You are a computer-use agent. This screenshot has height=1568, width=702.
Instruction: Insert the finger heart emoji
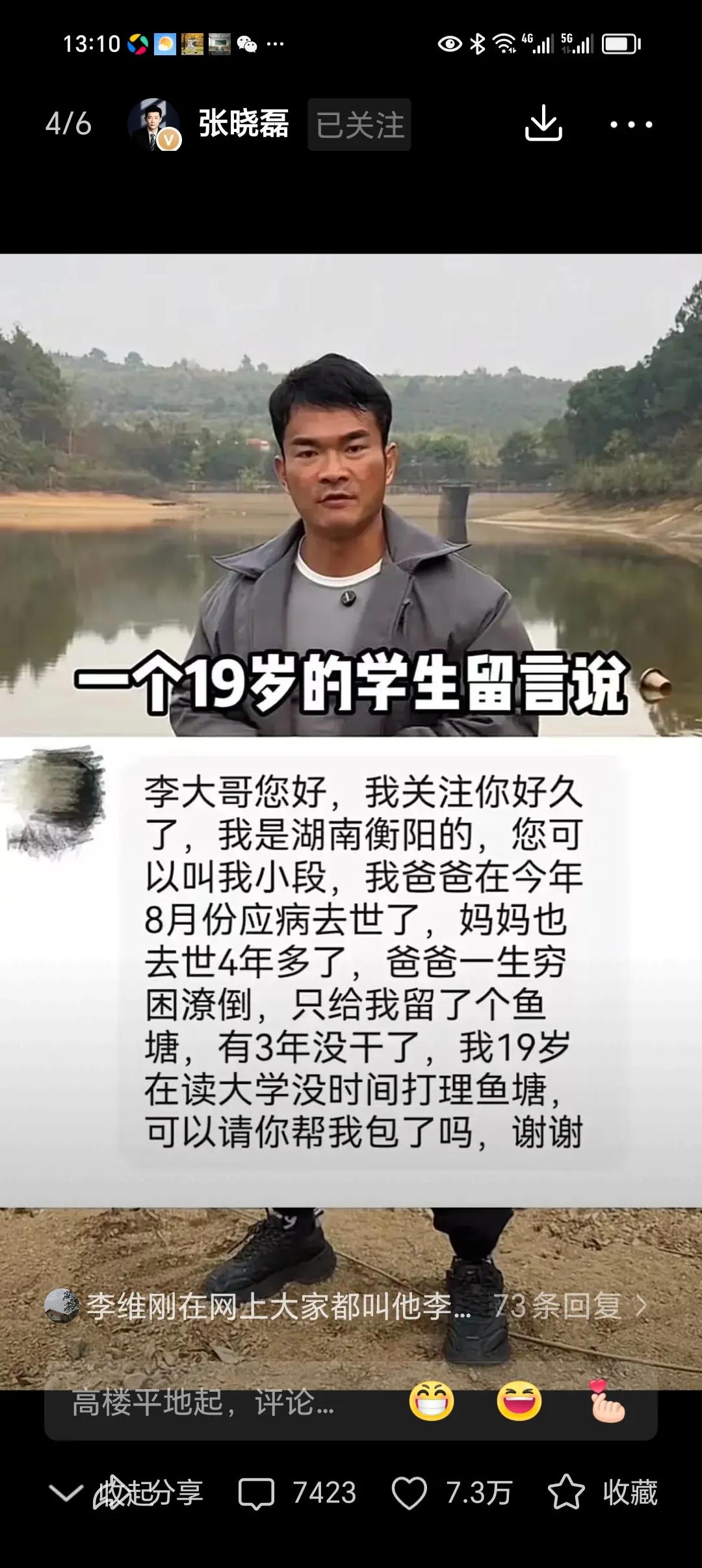coord(607,1401)
